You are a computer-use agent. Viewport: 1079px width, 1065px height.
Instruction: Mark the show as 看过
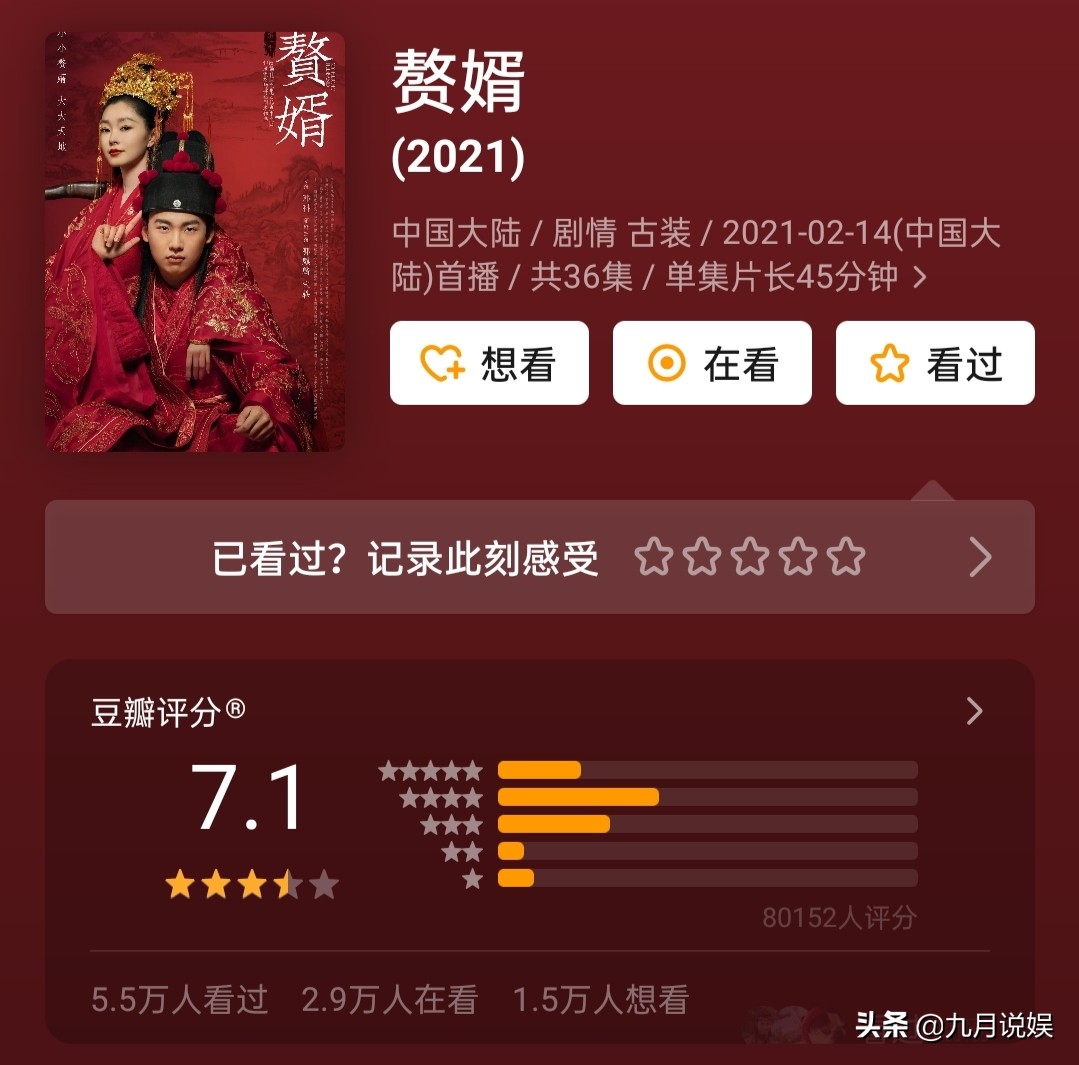935,364
